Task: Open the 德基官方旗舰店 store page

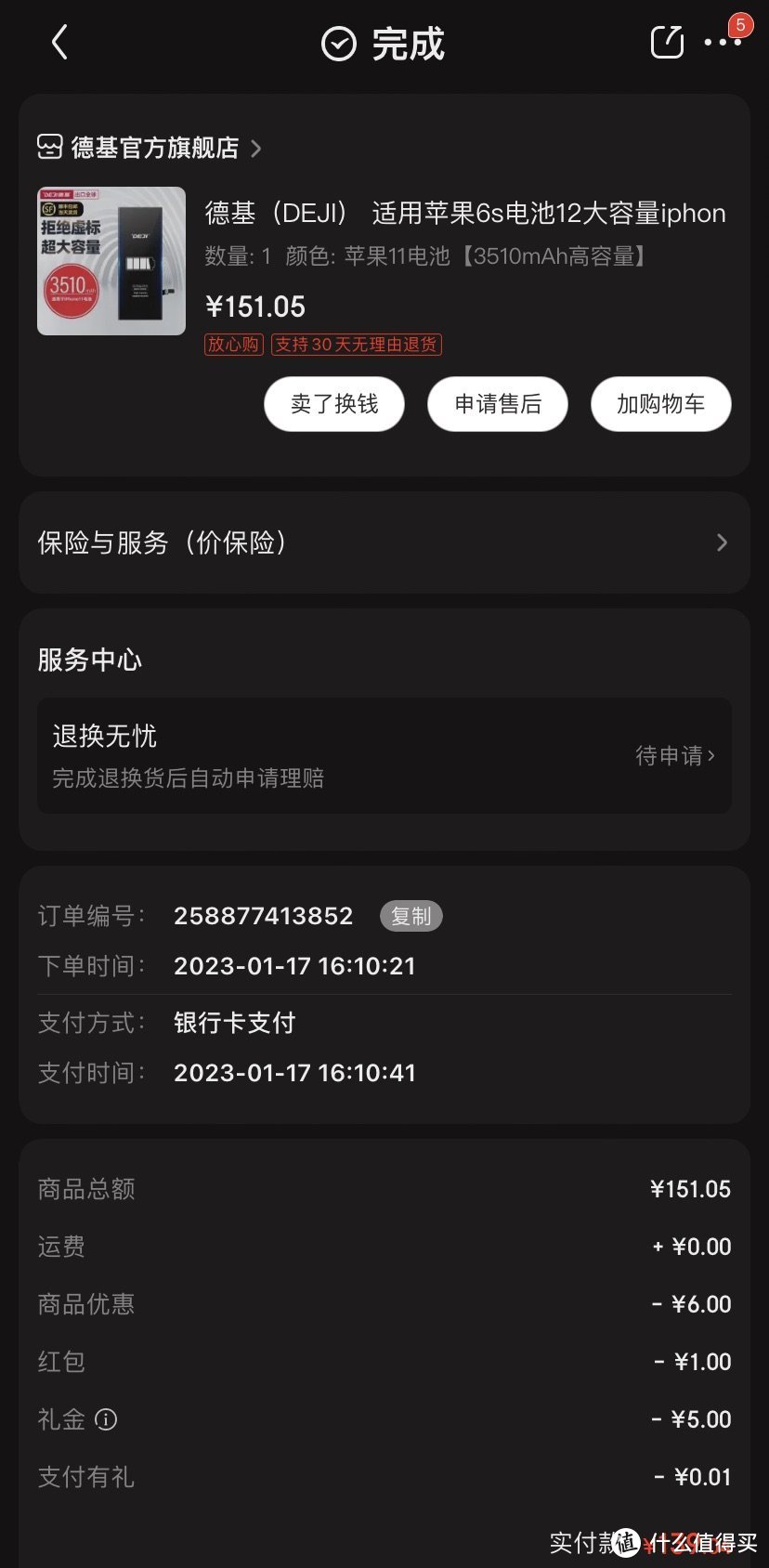Action: pos(154,148)
